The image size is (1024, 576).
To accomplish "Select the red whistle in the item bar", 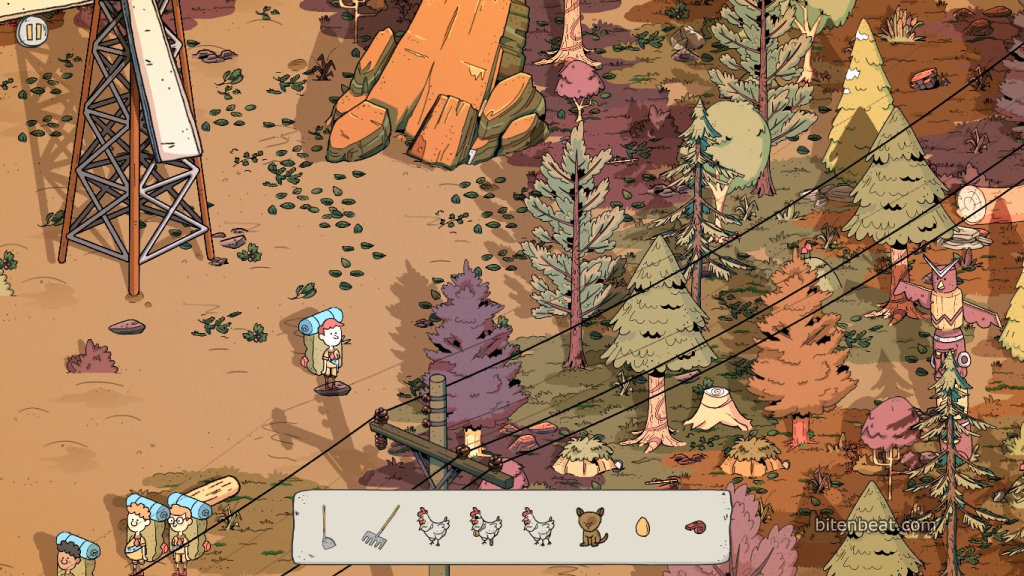I will point(695,526).
